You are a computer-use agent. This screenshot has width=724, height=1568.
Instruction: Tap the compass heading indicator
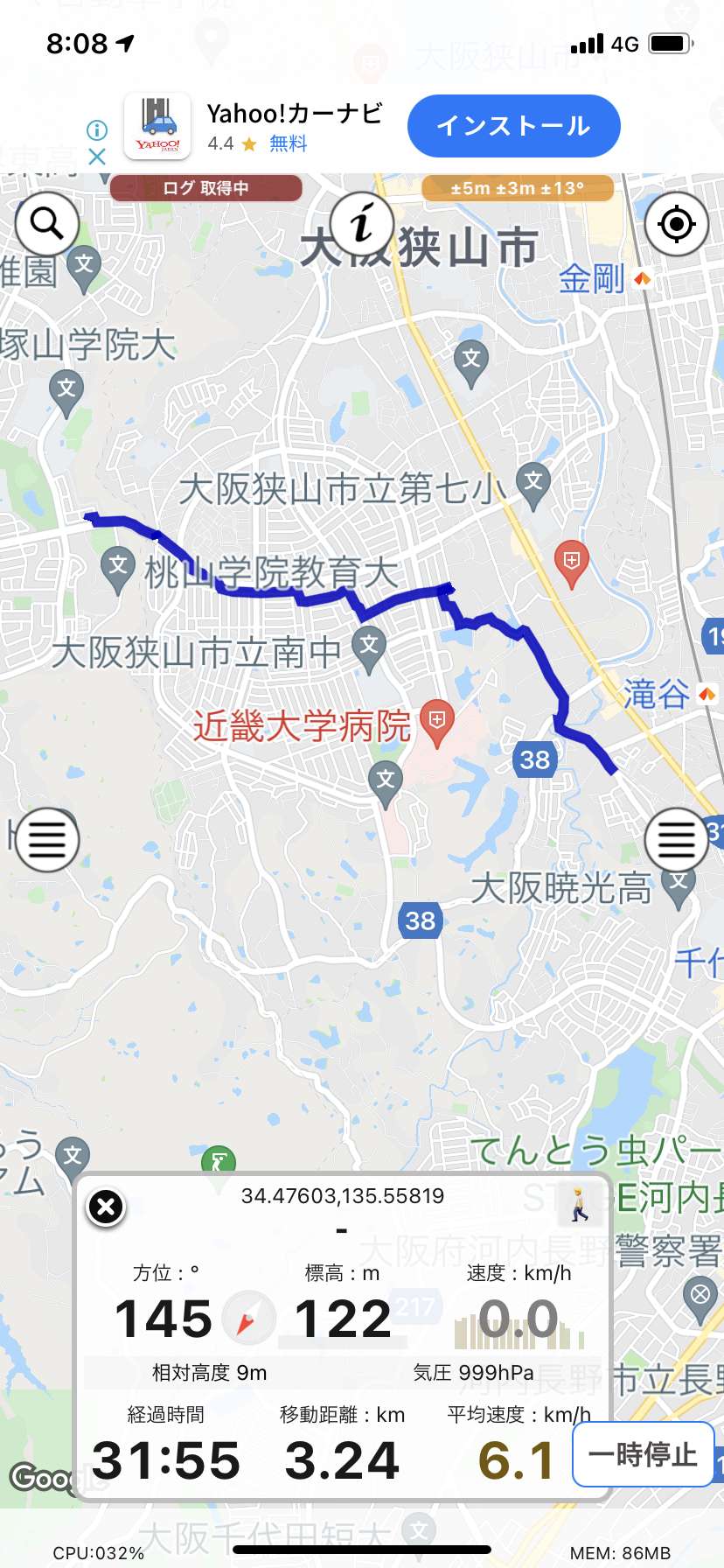248,1318
